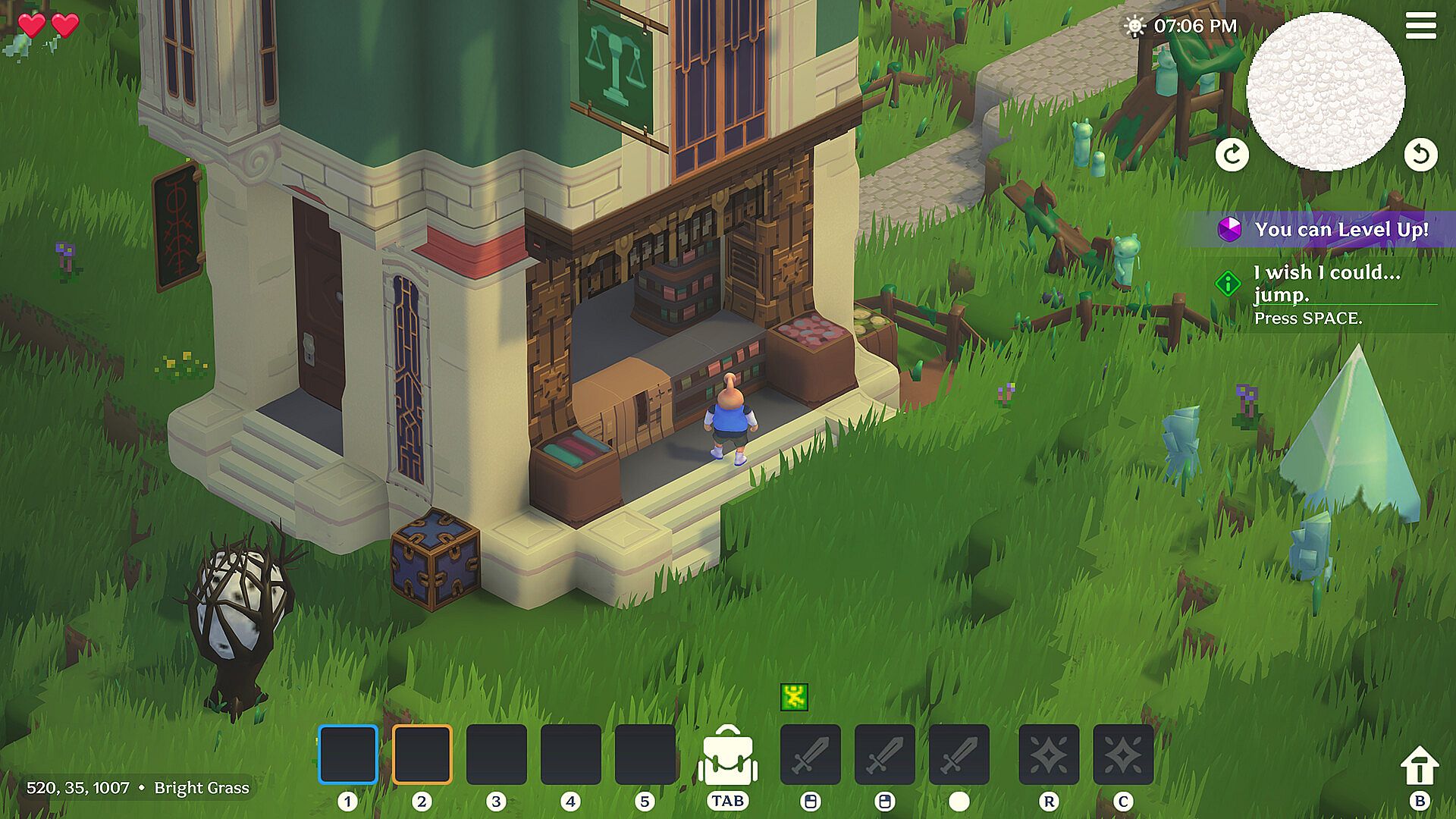
Task: Use the ability slot labeled R
Action: pyautogui.click(x=1049, y=755)
